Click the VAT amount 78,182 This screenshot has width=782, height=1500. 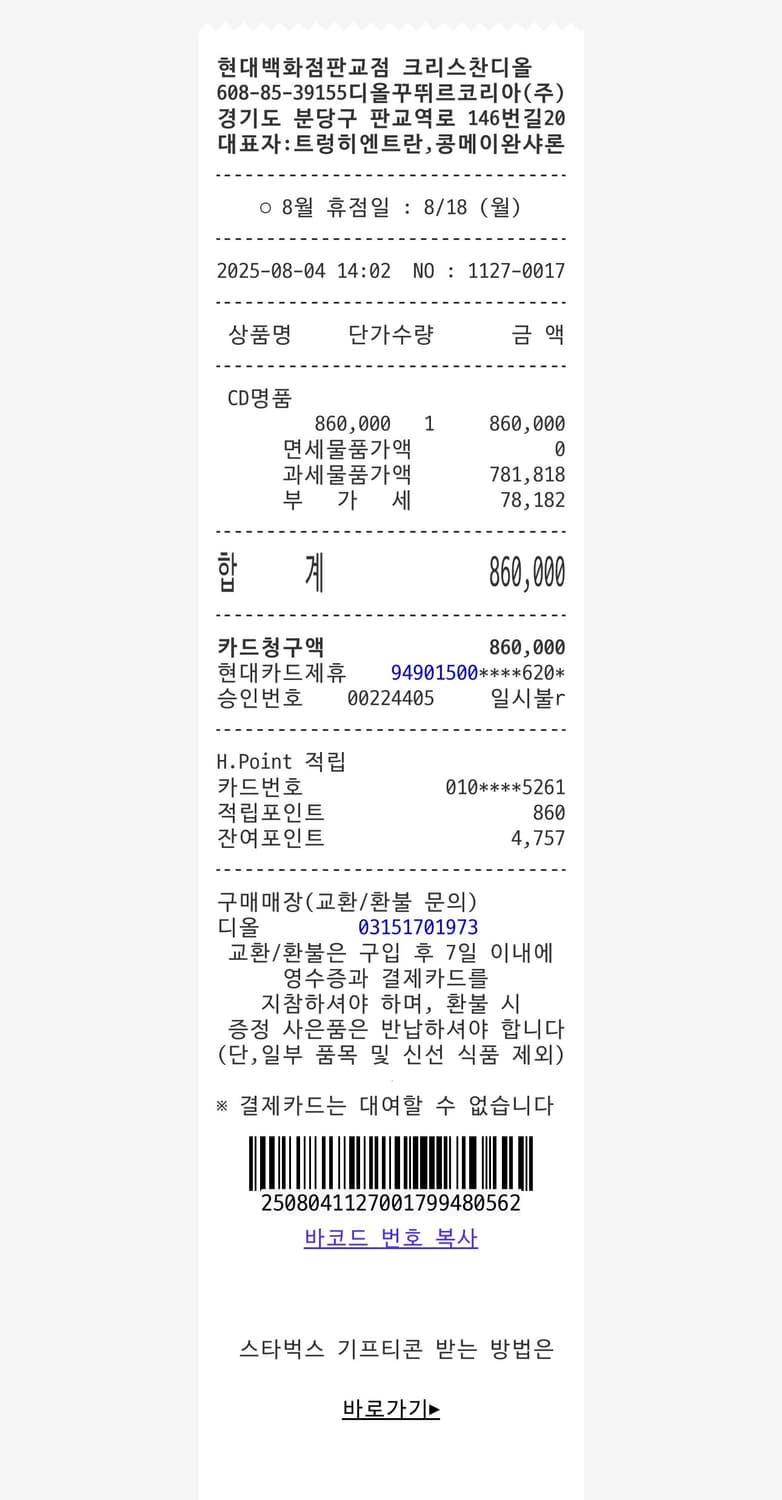click(x=535, y=500)
